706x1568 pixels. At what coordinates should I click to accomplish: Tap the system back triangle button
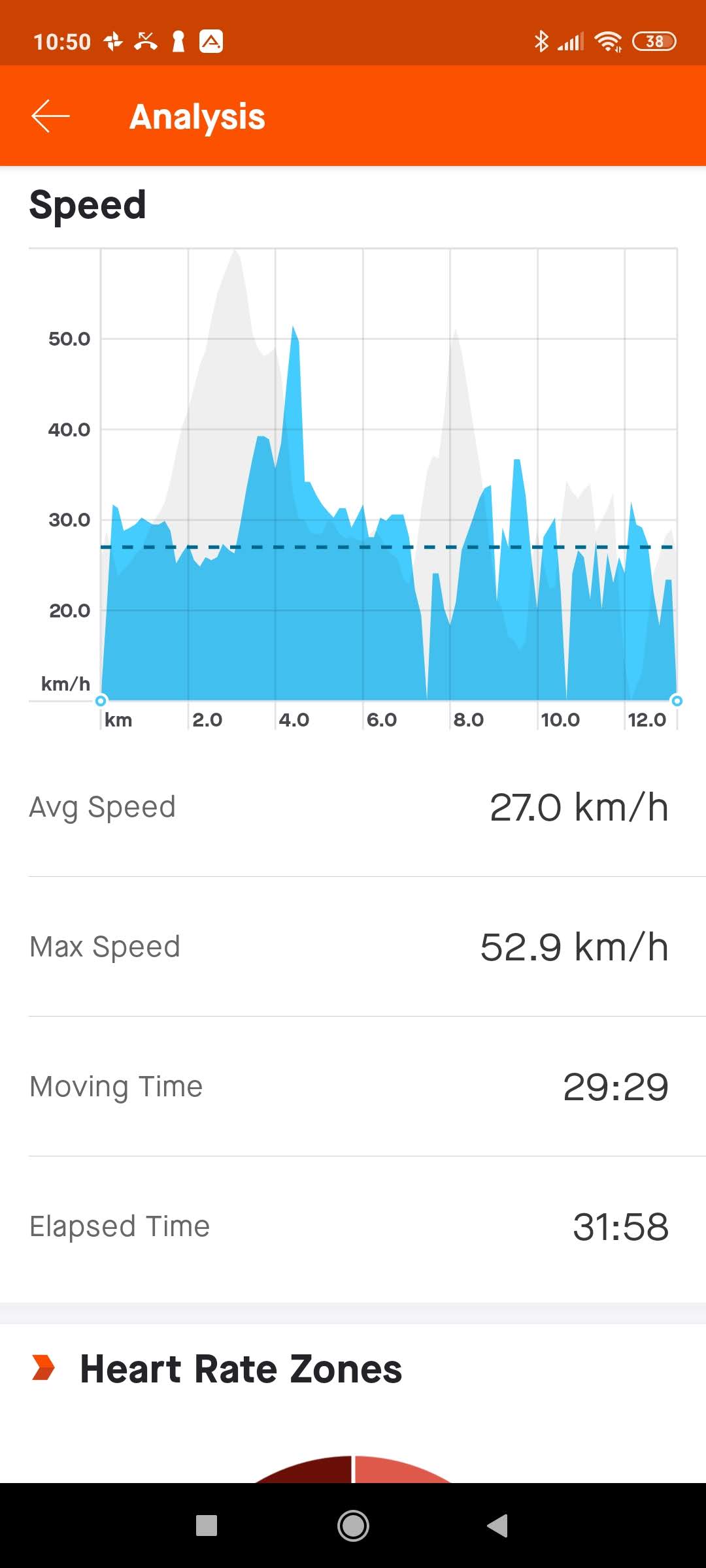[498, 1526]
